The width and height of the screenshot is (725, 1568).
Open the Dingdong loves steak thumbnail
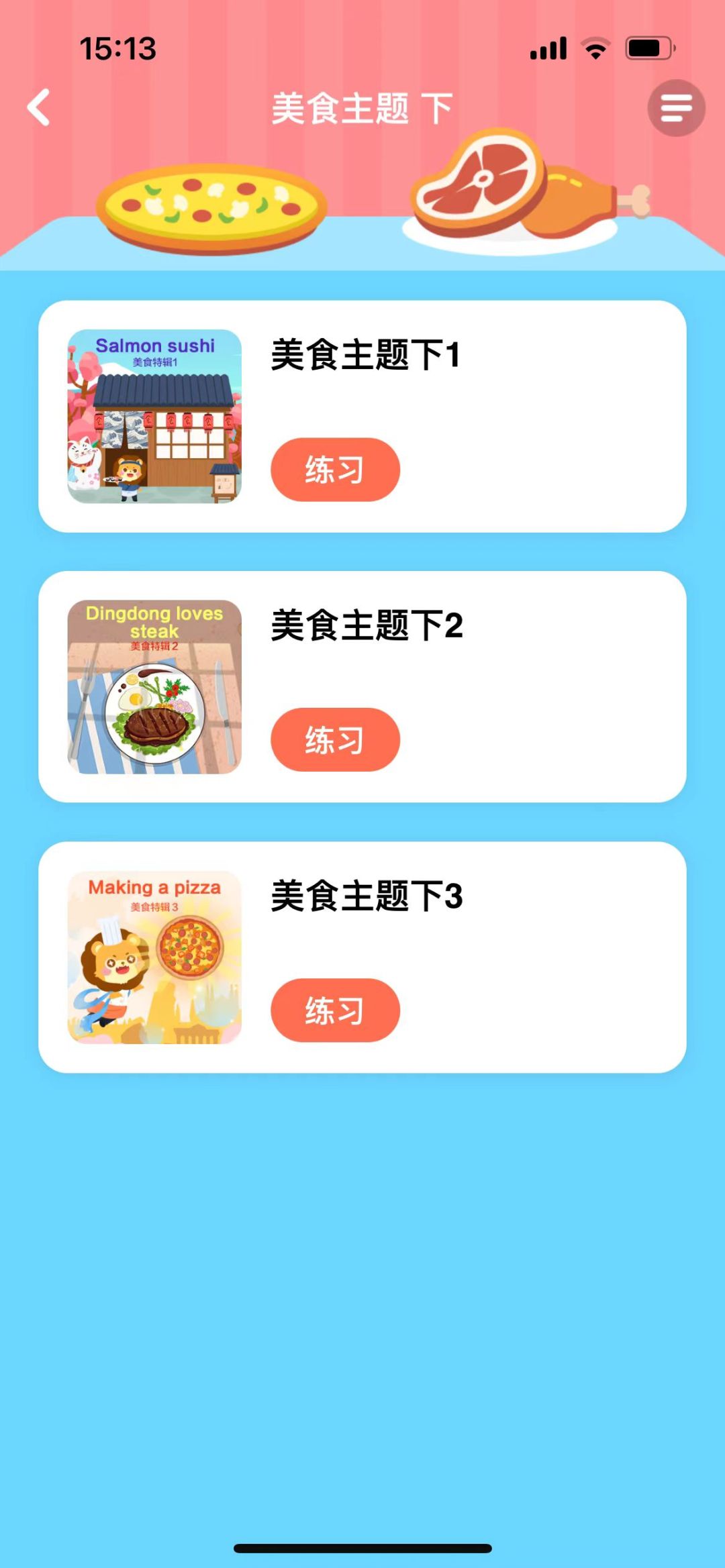pyautogui.click(x=154, y=687)
